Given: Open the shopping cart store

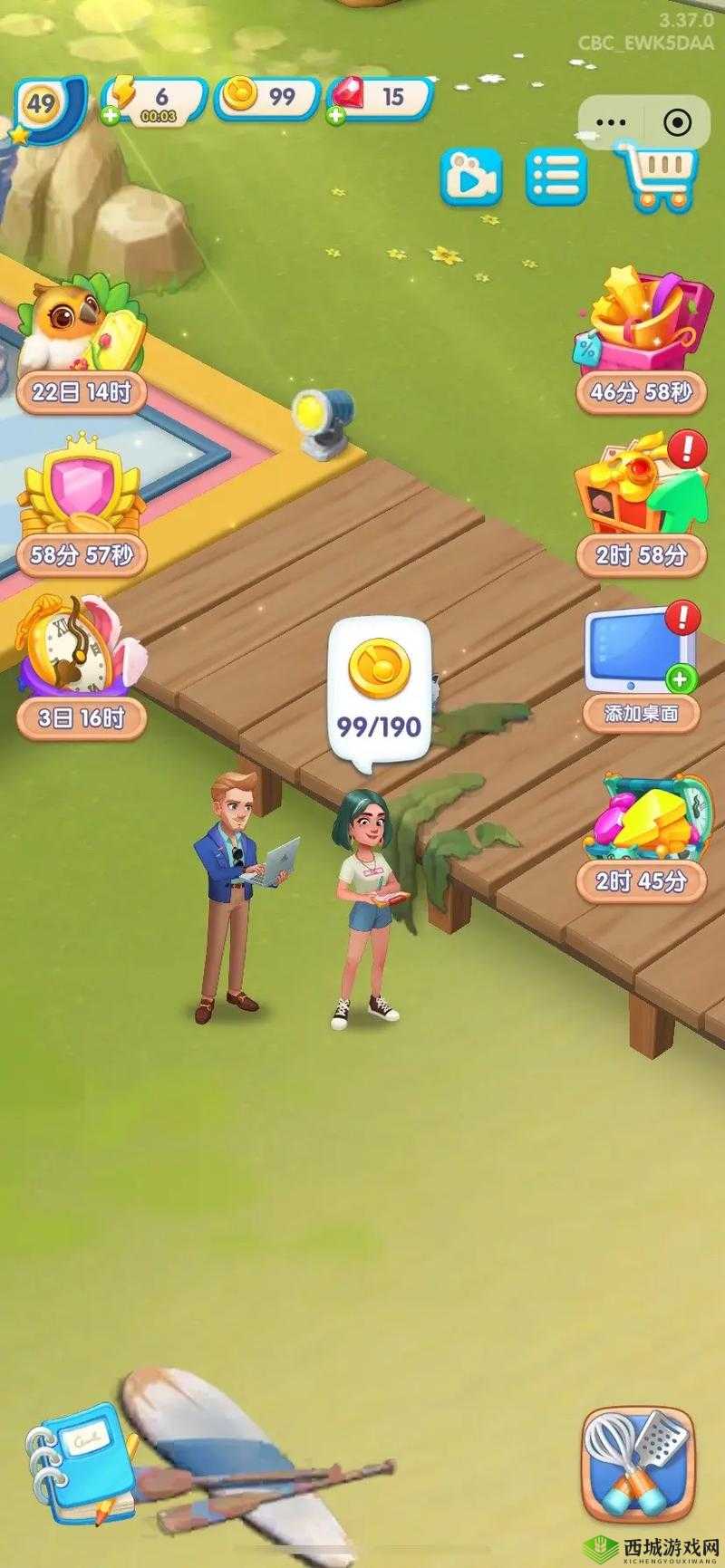Looking at the screenshot, I should pos(659,177).
